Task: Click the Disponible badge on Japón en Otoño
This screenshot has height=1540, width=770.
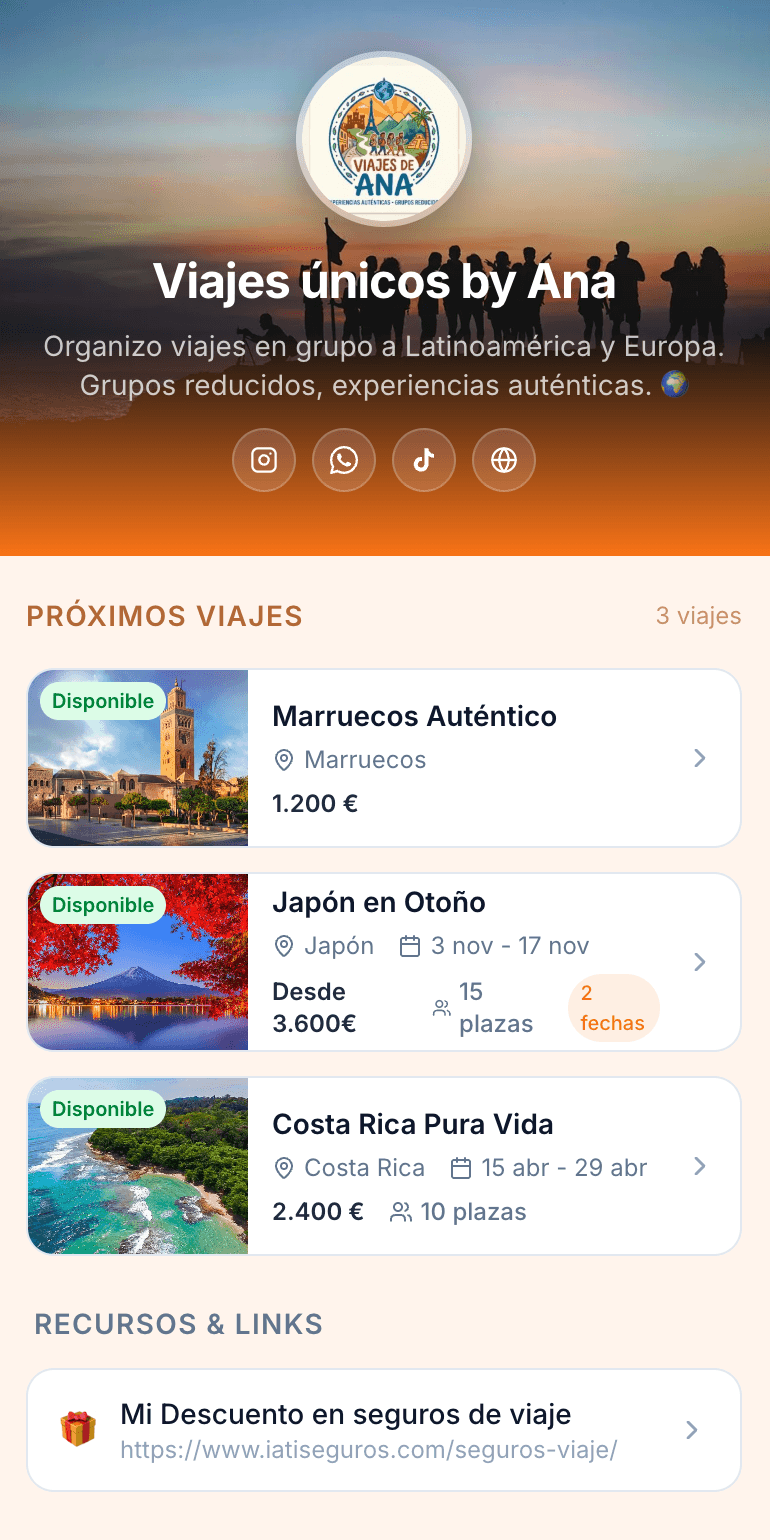Action: tap(102, 905)
